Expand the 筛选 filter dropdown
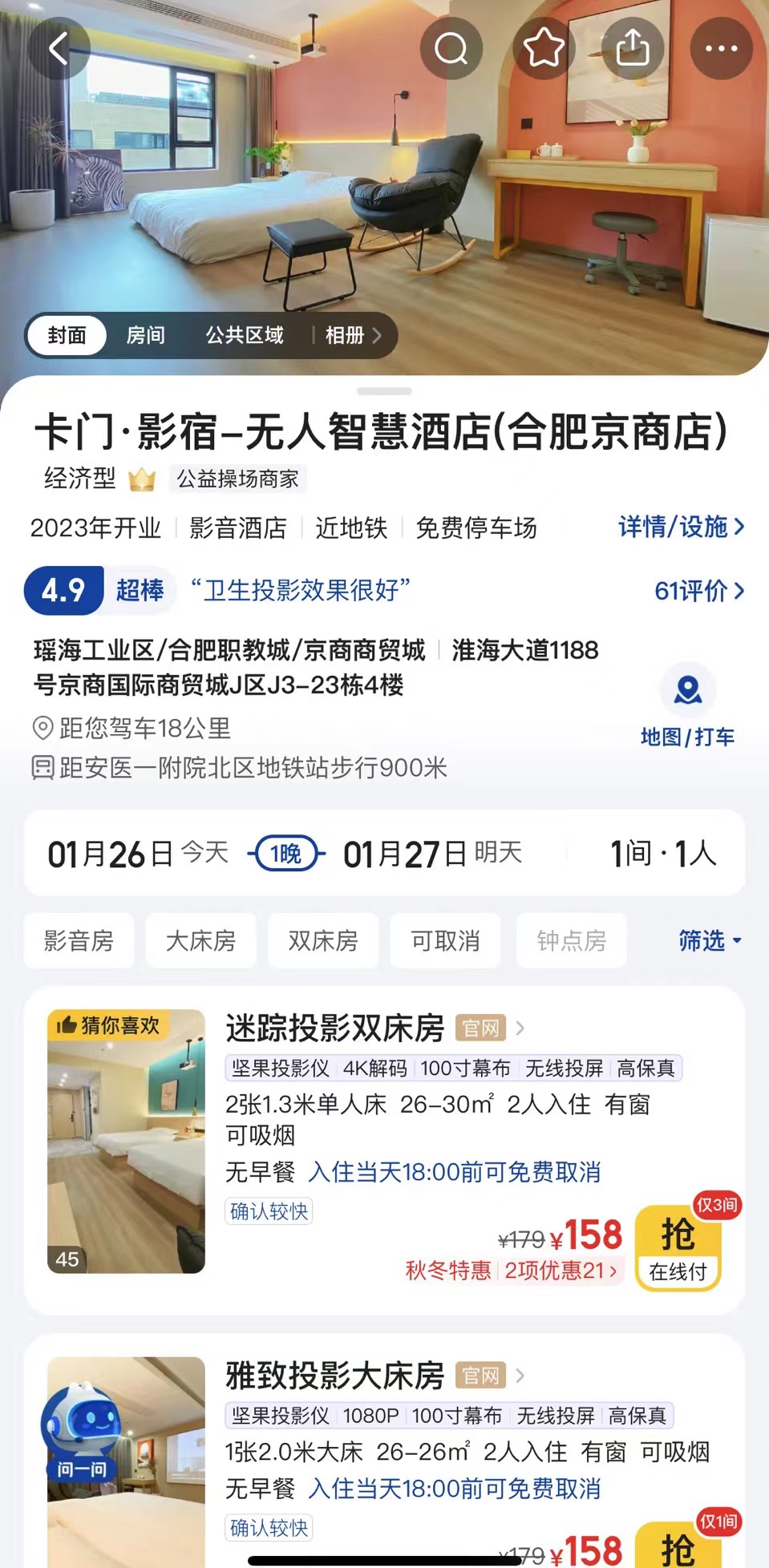 pos(709,940)
